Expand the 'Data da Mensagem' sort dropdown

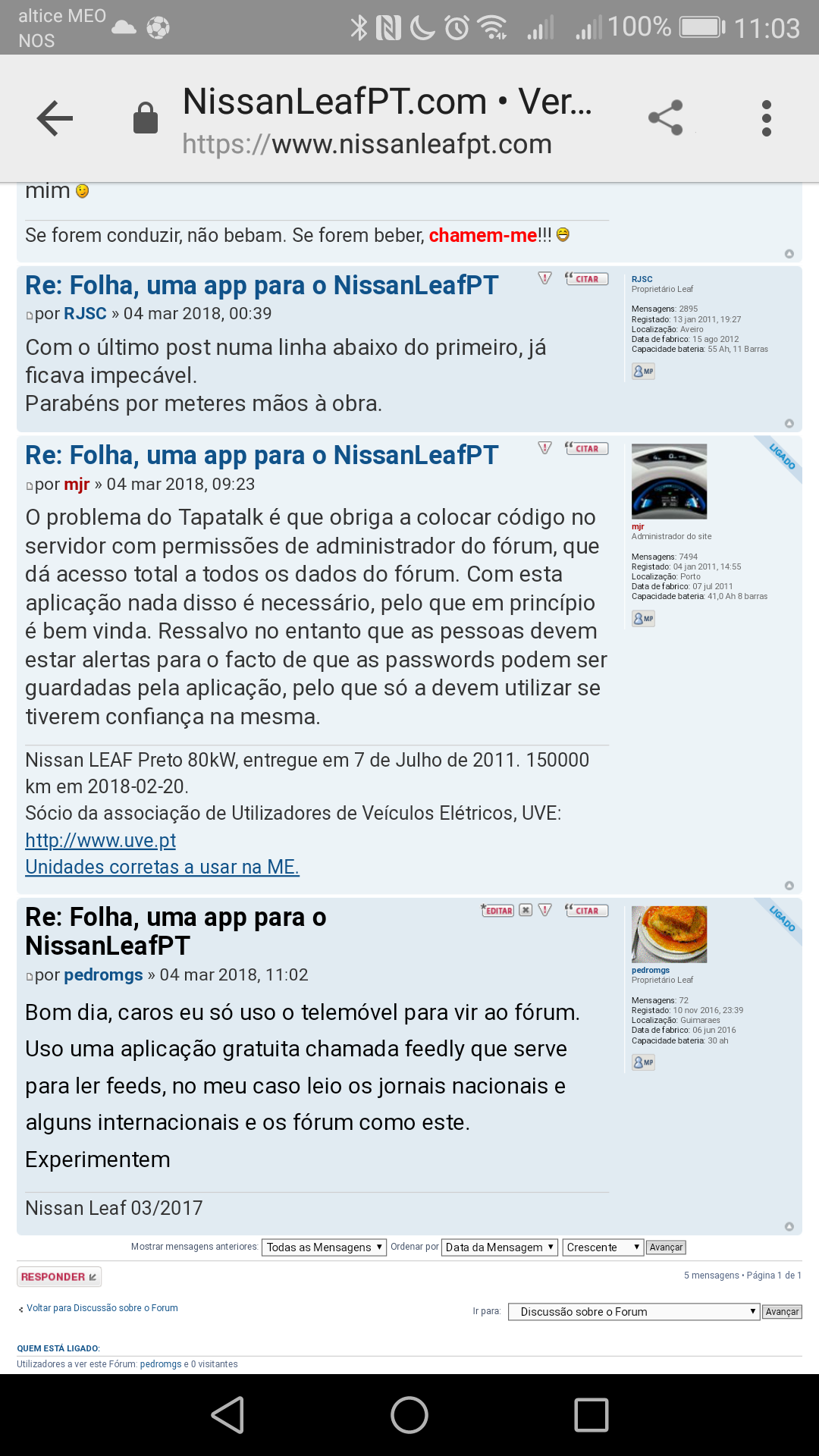(x=499, y=1247)
